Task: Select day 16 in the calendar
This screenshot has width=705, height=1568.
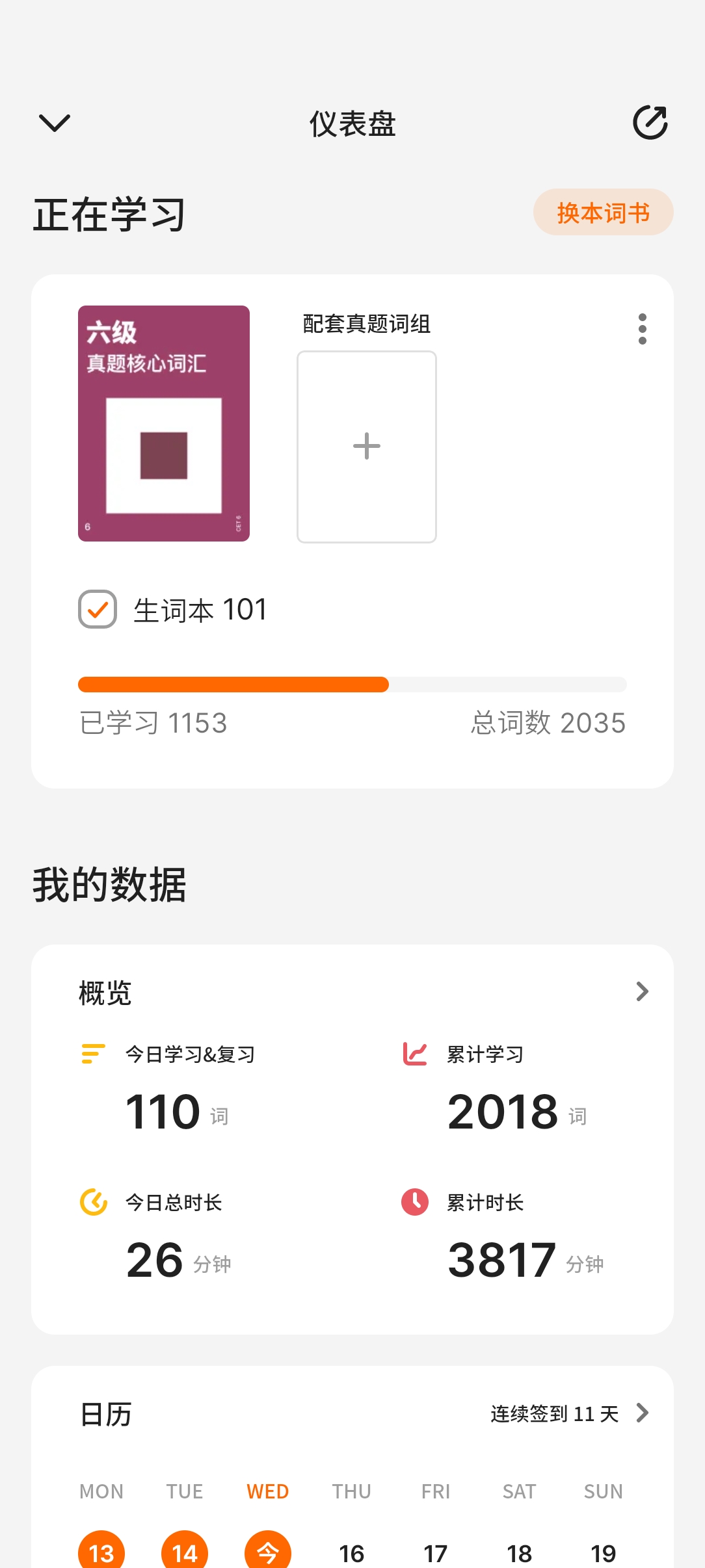Action: [x=352, y=1553]
